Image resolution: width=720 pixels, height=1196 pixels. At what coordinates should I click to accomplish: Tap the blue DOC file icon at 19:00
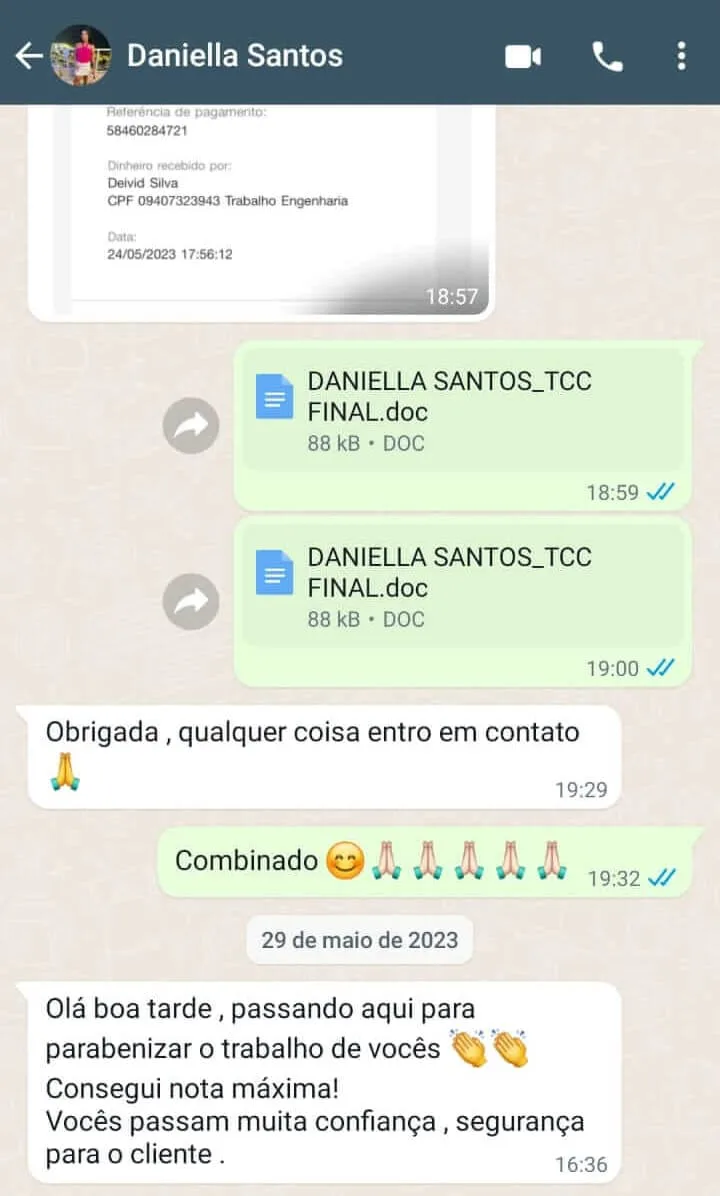[x=273, y=573]
